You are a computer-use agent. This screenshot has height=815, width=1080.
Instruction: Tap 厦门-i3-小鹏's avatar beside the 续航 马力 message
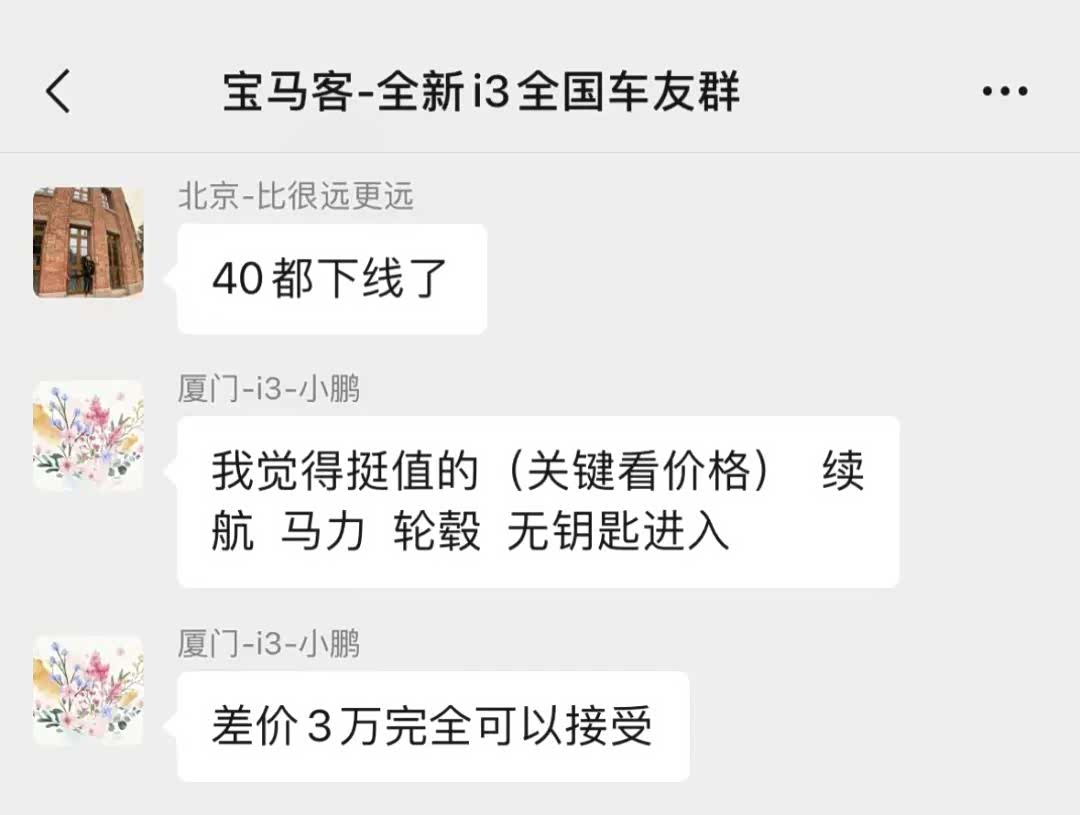[x=88, y=436]
